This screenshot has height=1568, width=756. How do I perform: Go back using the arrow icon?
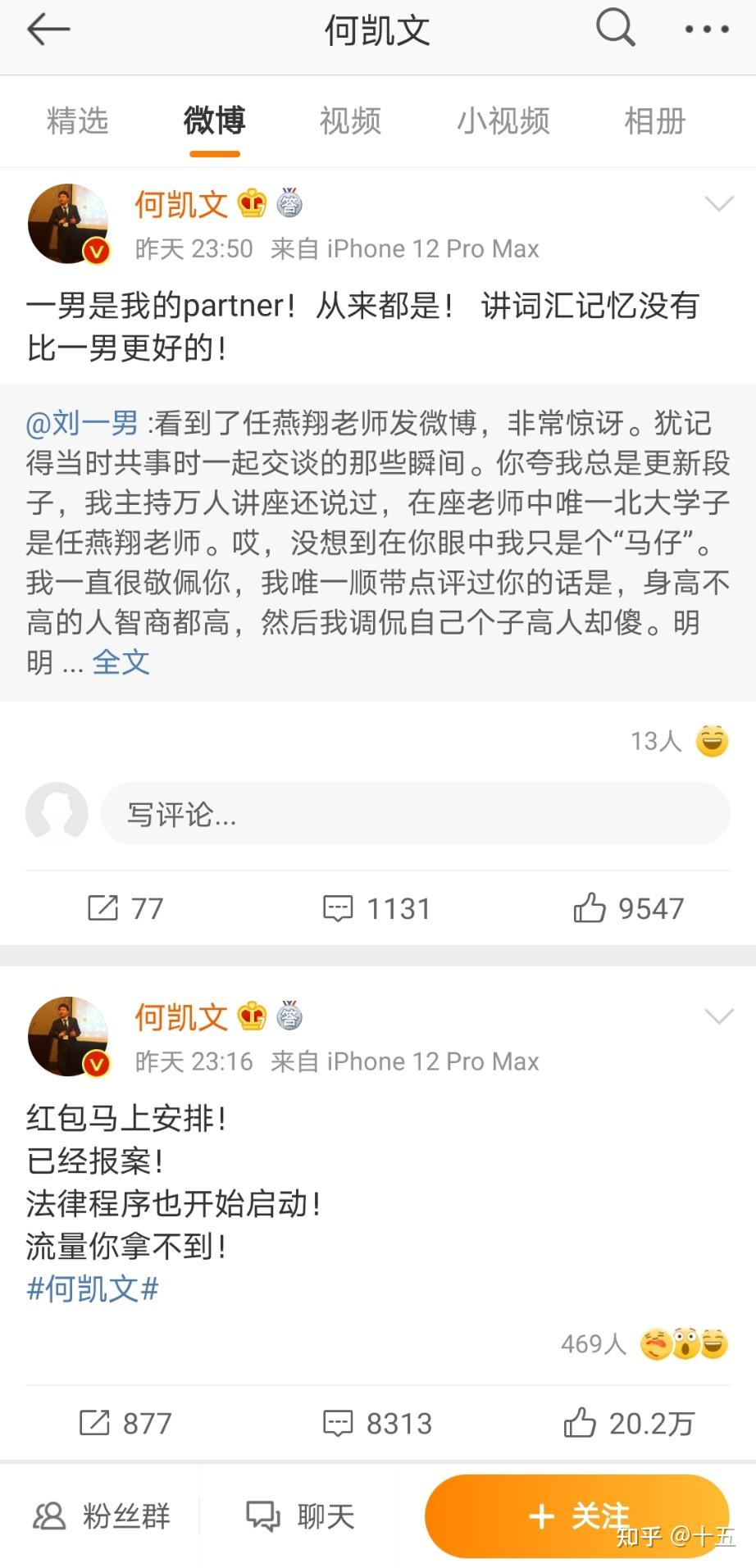click(x=48, y=30)
